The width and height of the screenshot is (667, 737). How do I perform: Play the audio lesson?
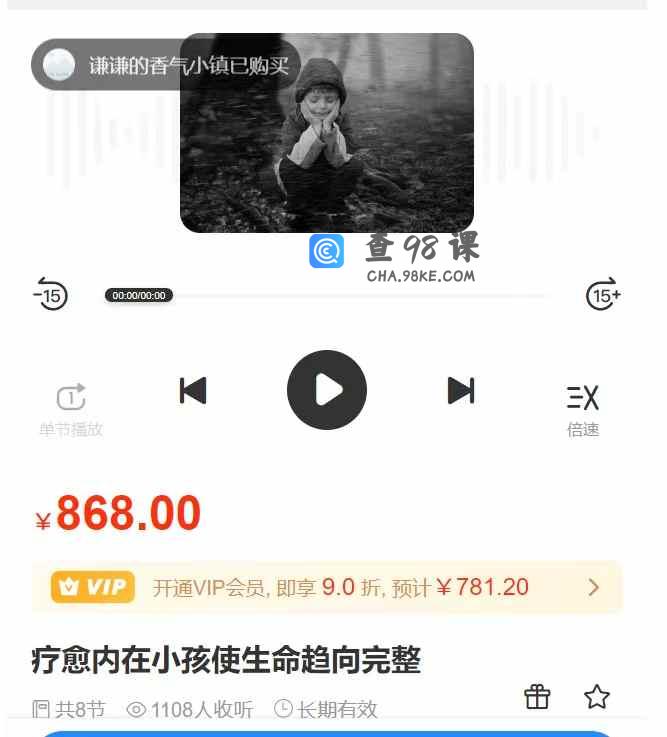pos(327,390)
